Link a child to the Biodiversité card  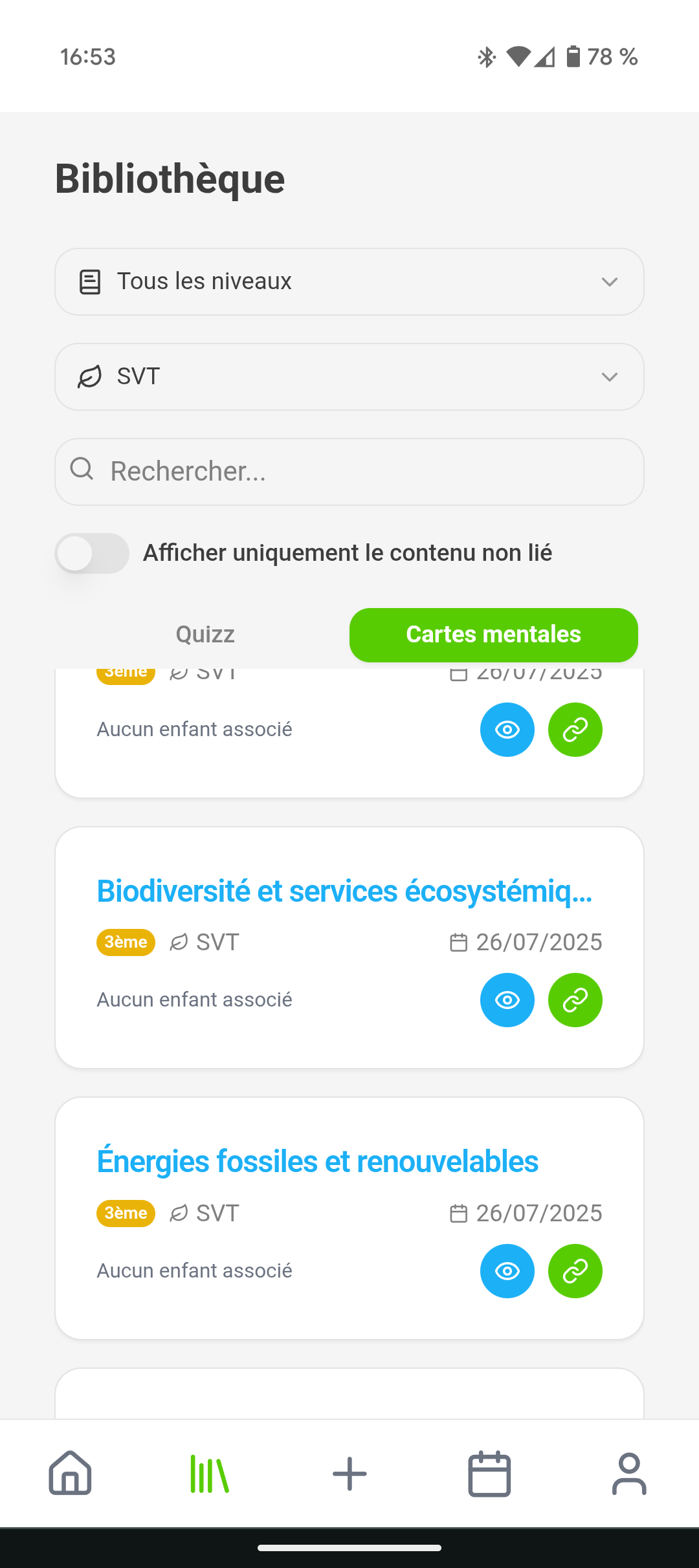click(x=575, y=1000)
